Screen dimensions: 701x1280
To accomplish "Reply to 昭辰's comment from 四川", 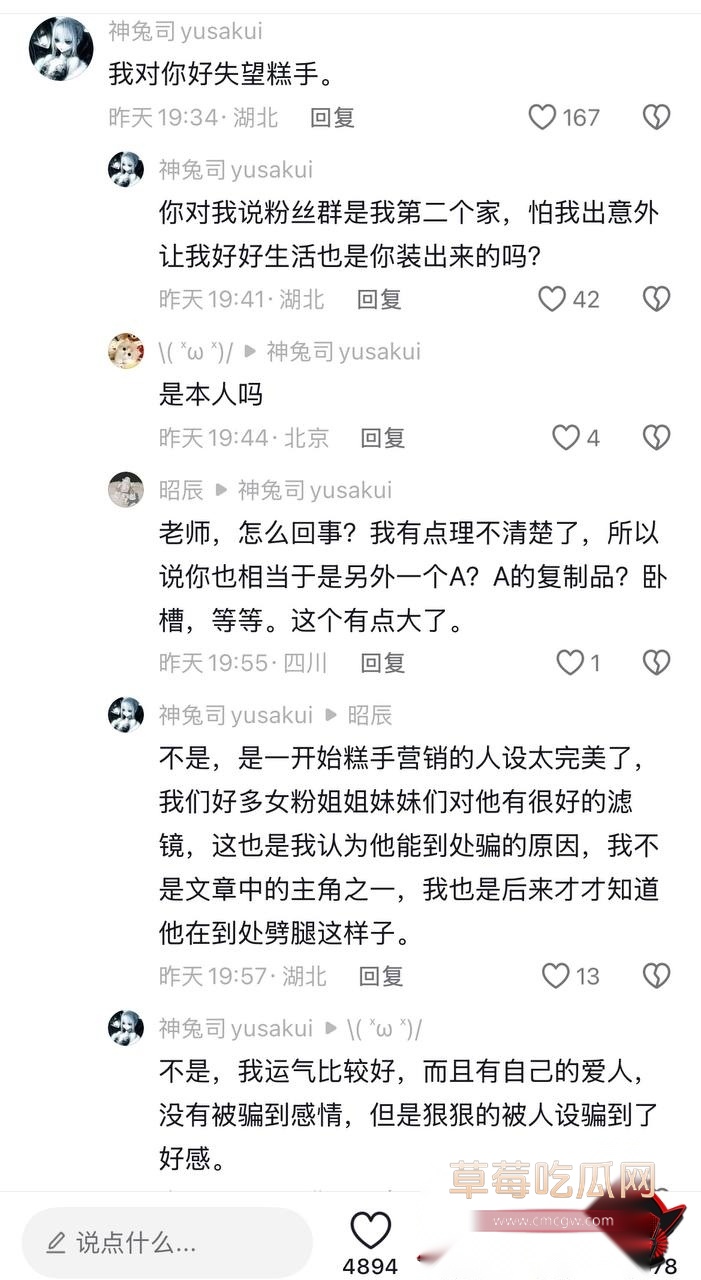I will click(383, 663).
